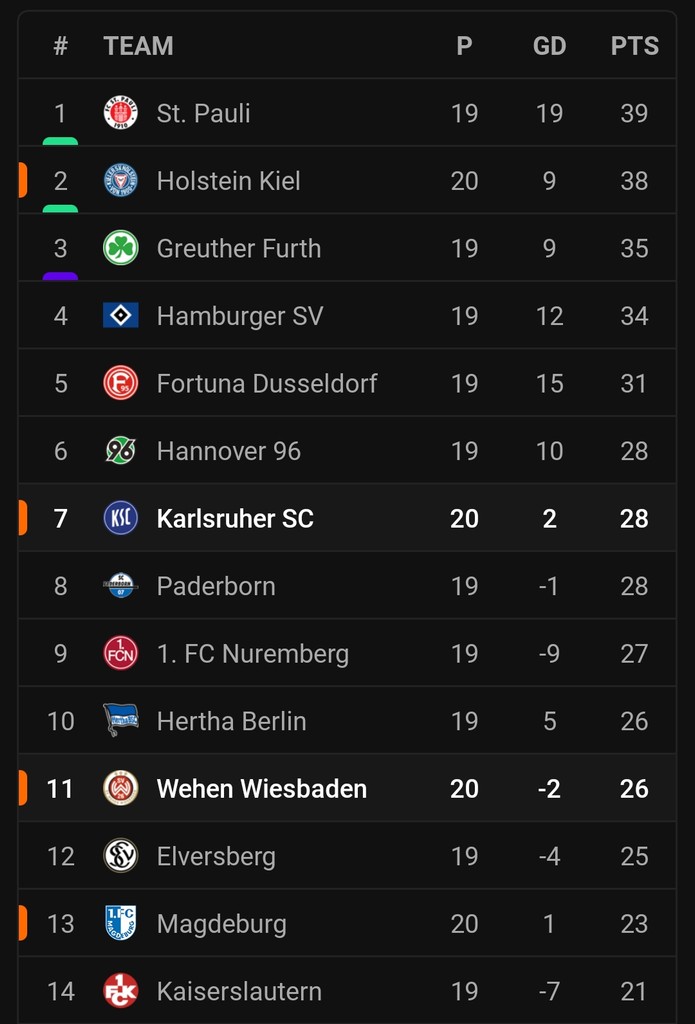Viewport: 695px width, 1024px height.
Task: Select Elversberg in the standings
Action: click(x=215, y=856)
